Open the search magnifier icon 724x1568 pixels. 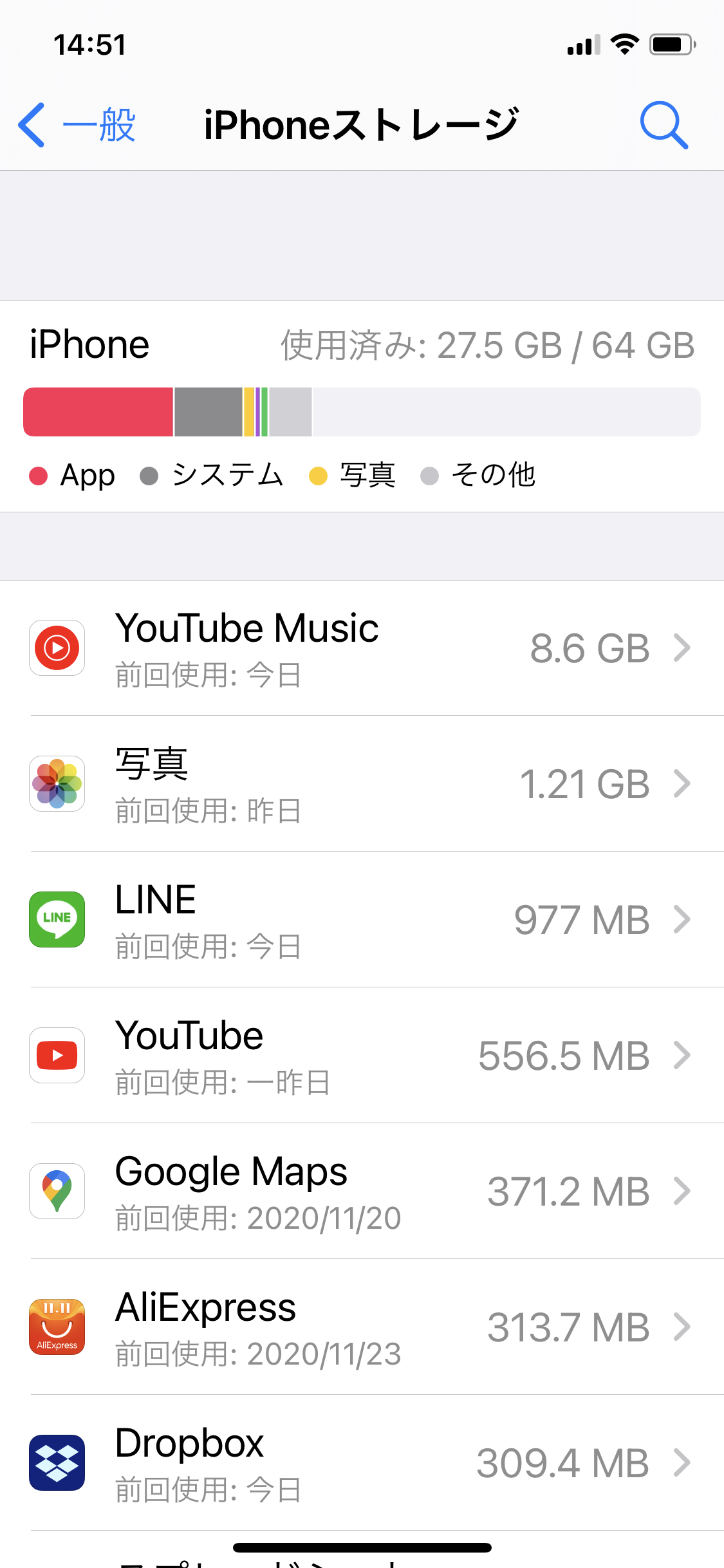[664, 125]
